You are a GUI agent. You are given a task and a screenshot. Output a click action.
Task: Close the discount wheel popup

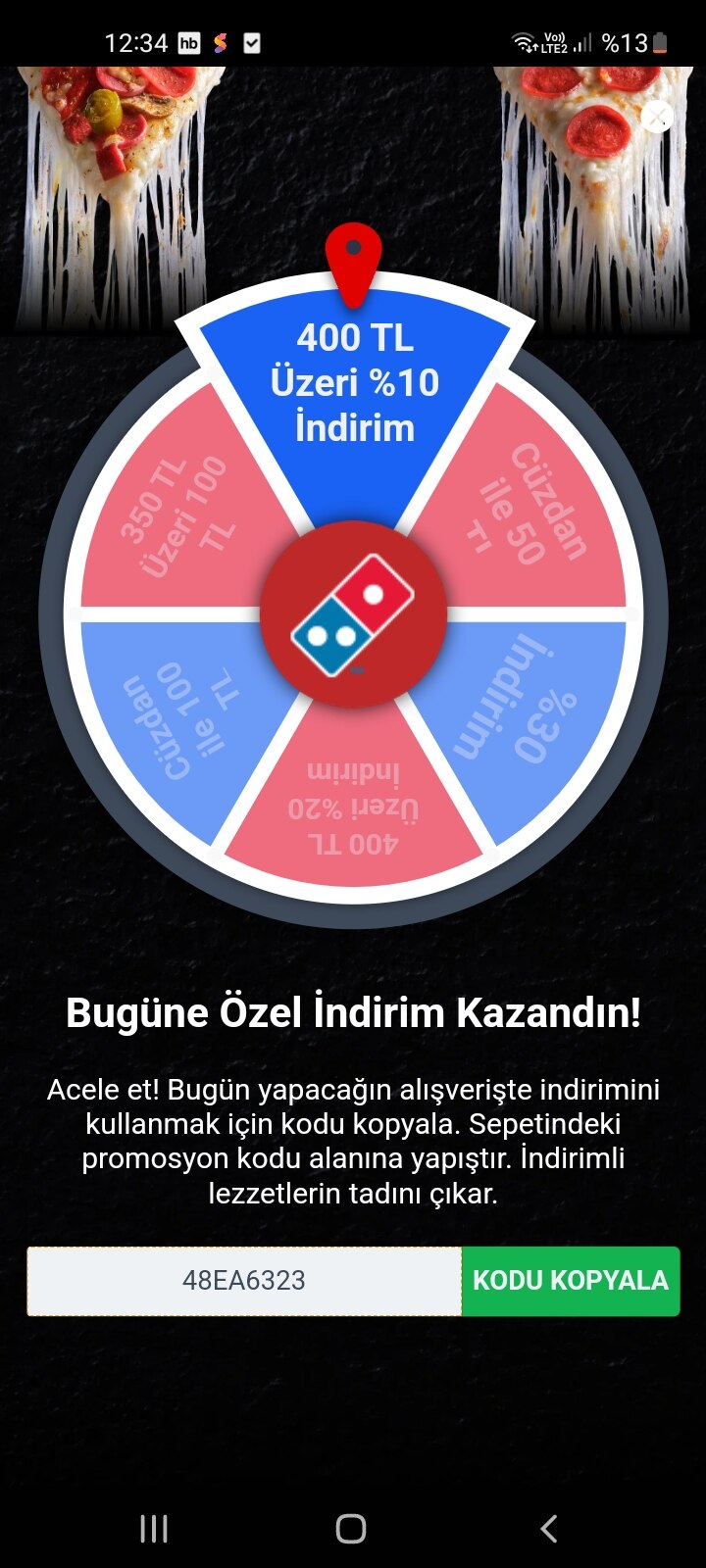point(656,118)
